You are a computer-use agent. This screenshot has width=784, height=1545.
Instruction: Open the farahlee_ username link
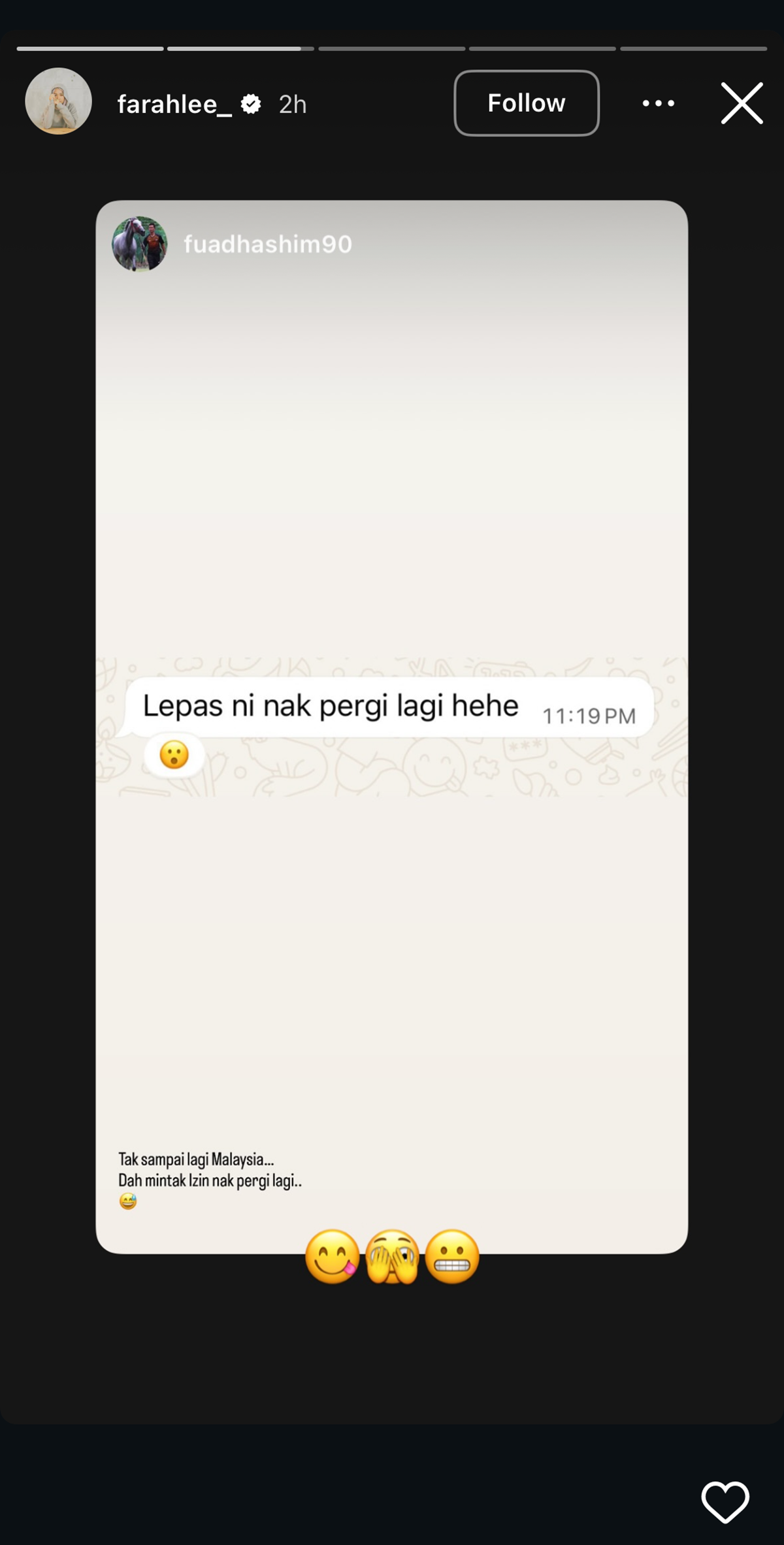174,104
